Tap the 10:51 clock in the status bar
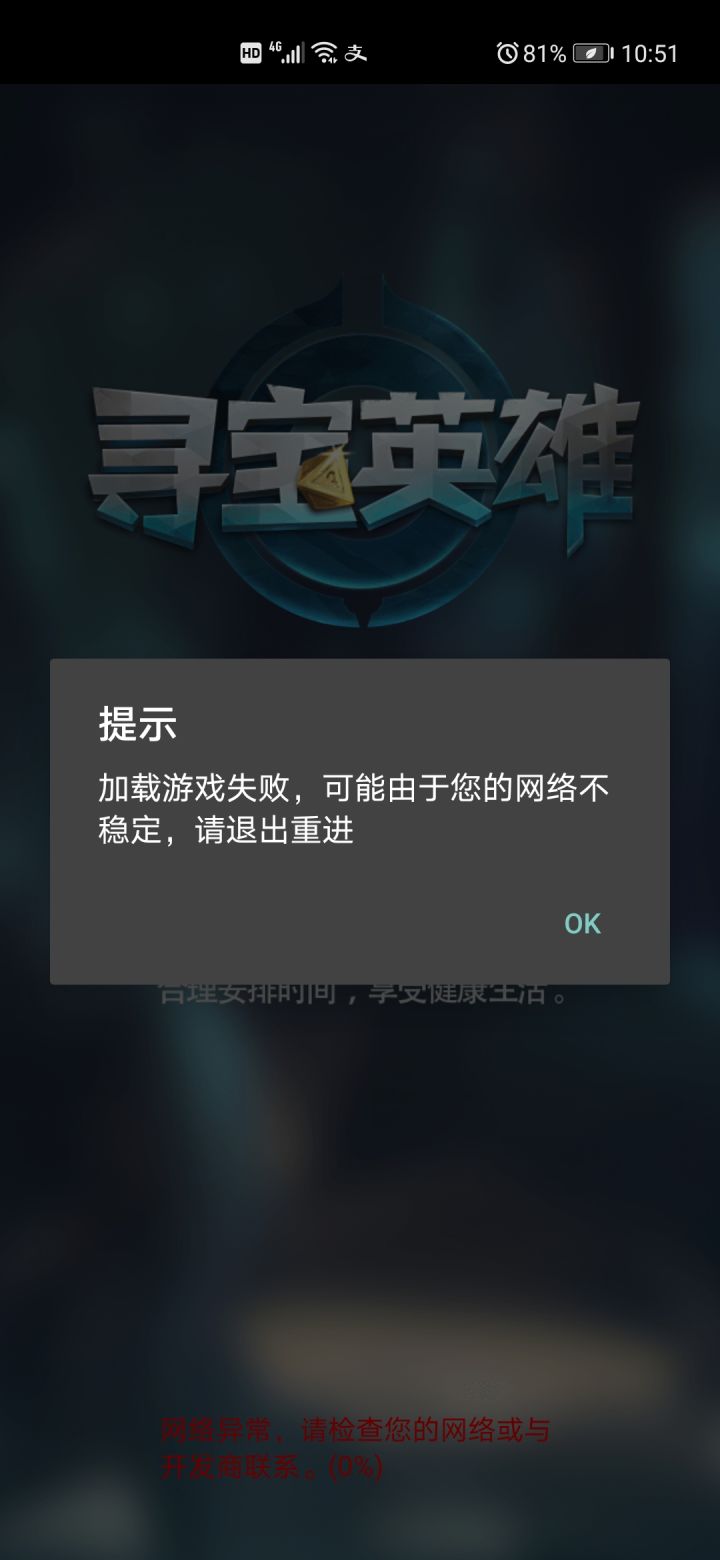The height and width of the screenshot is (1560, 720). coord(650,52)
